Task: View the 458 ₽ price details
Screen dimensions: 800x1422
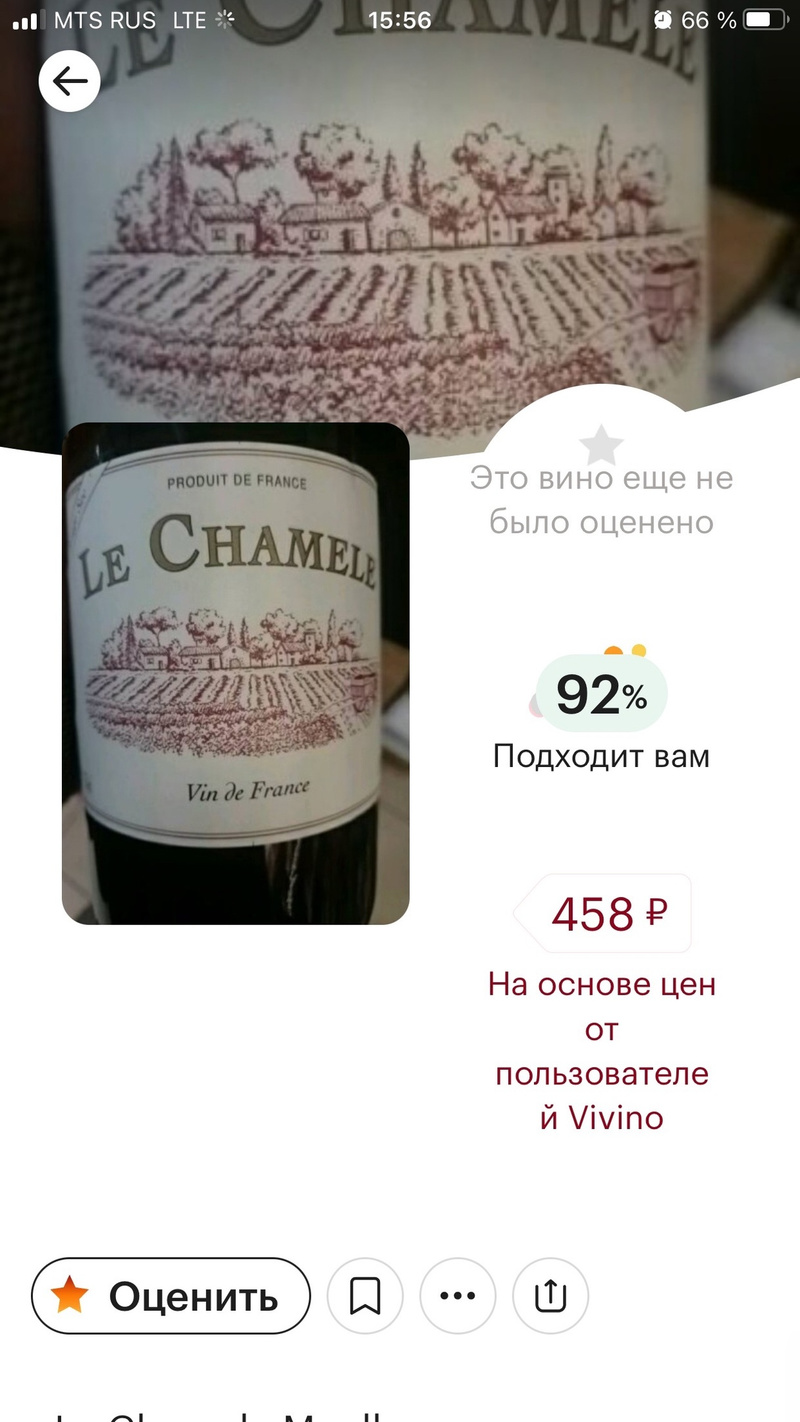Action: [607, 913]
